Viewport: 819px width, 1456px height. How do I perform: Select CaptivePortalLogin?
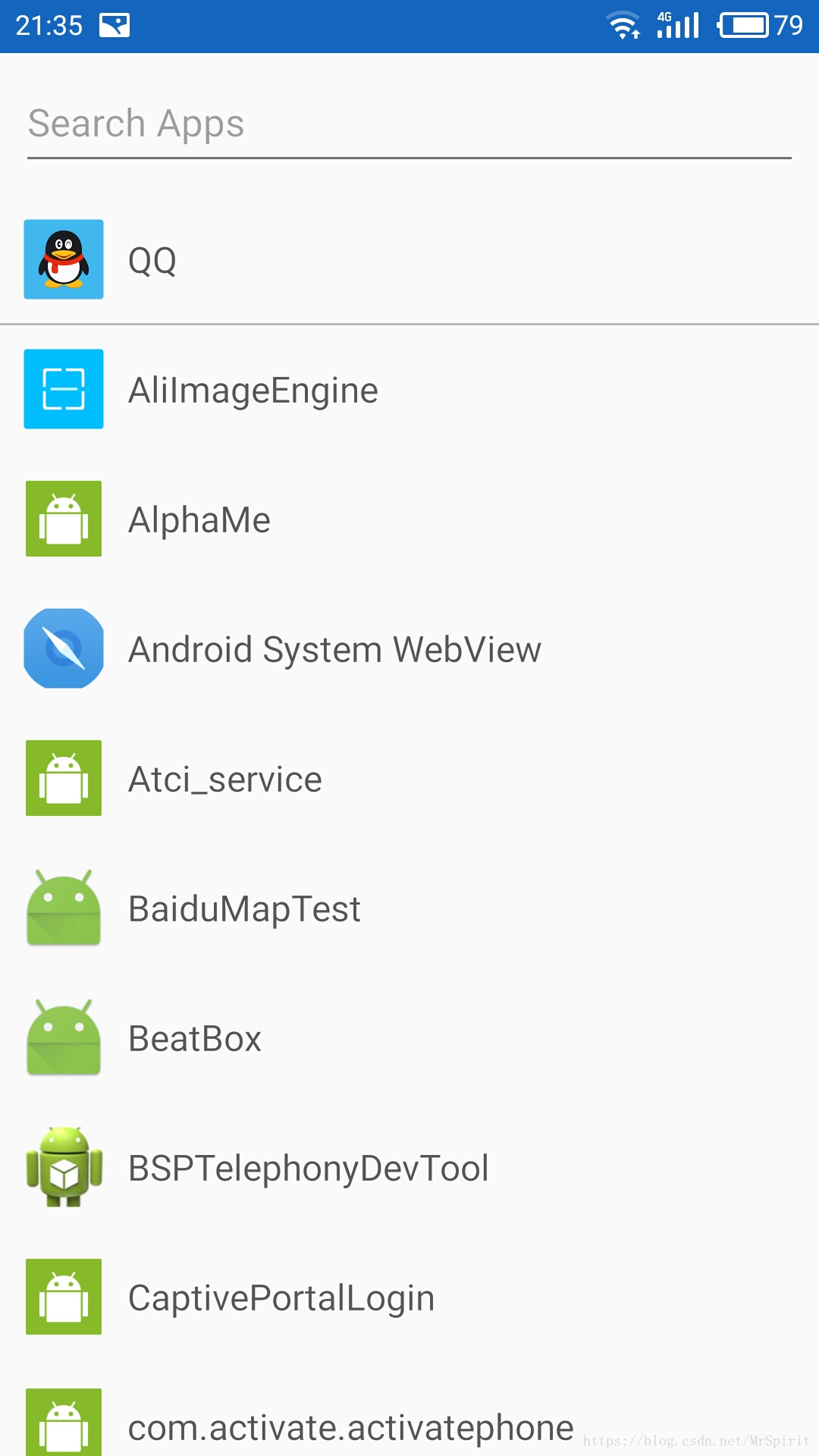409,1298
